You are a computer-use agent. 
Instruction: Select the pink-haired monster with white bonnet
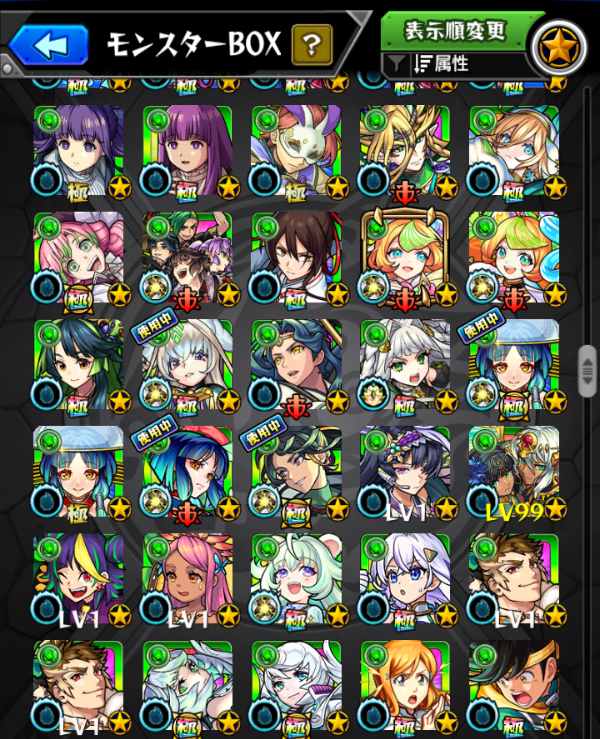[x=78, y=257]
